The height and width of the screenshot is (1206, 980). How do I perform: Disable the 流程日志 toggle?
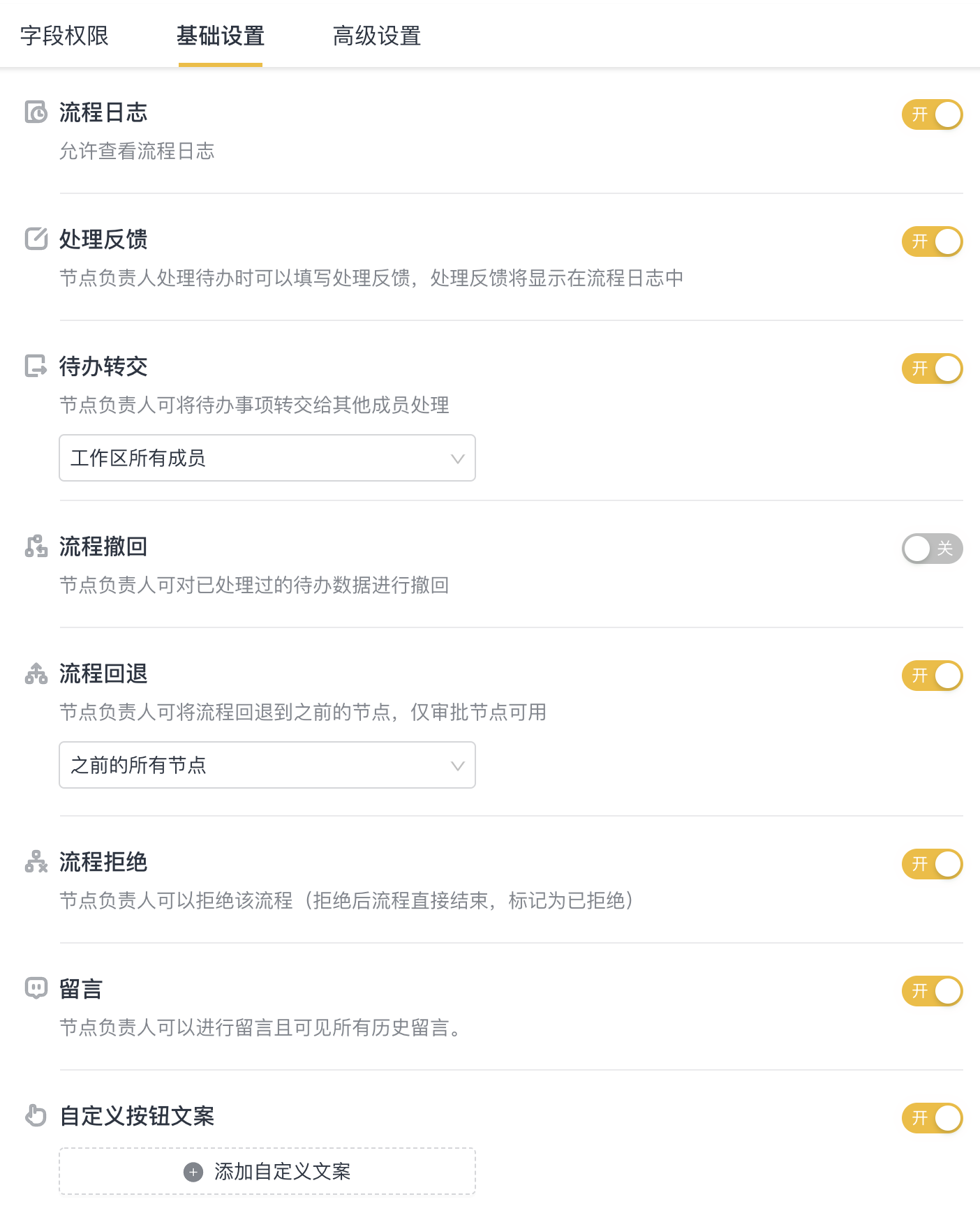(932, 115)
